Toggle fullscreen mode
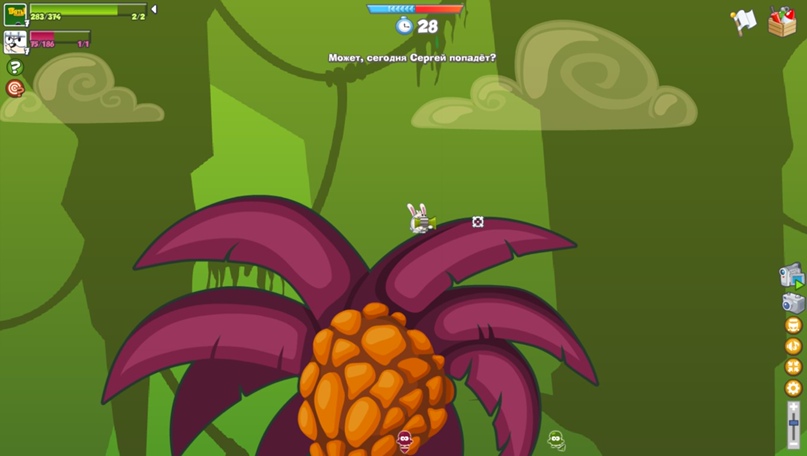The width and height of the screenshot is (807, 456). click(x=794, y=367)
